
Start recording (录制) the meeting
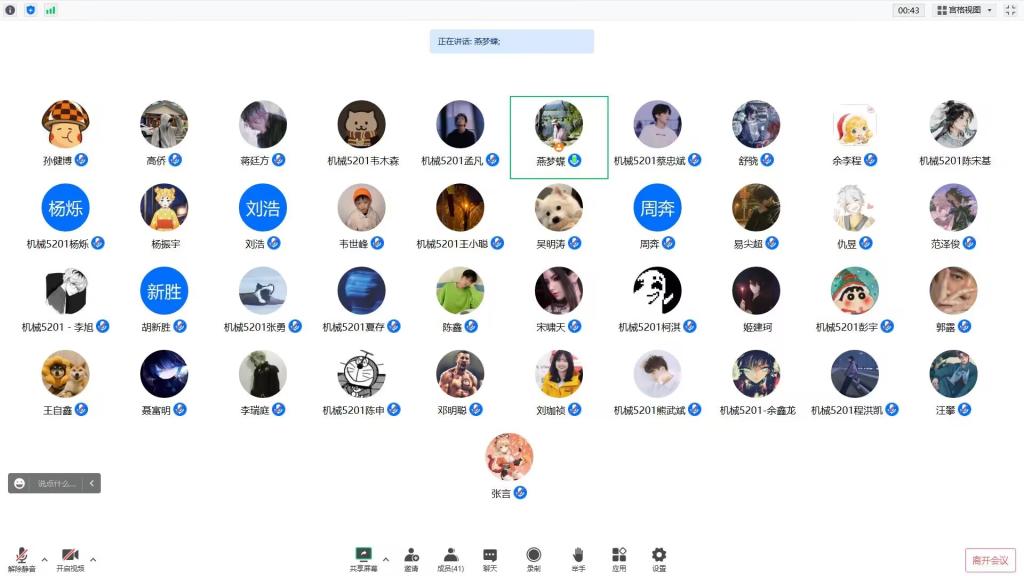tap(534, 558)
